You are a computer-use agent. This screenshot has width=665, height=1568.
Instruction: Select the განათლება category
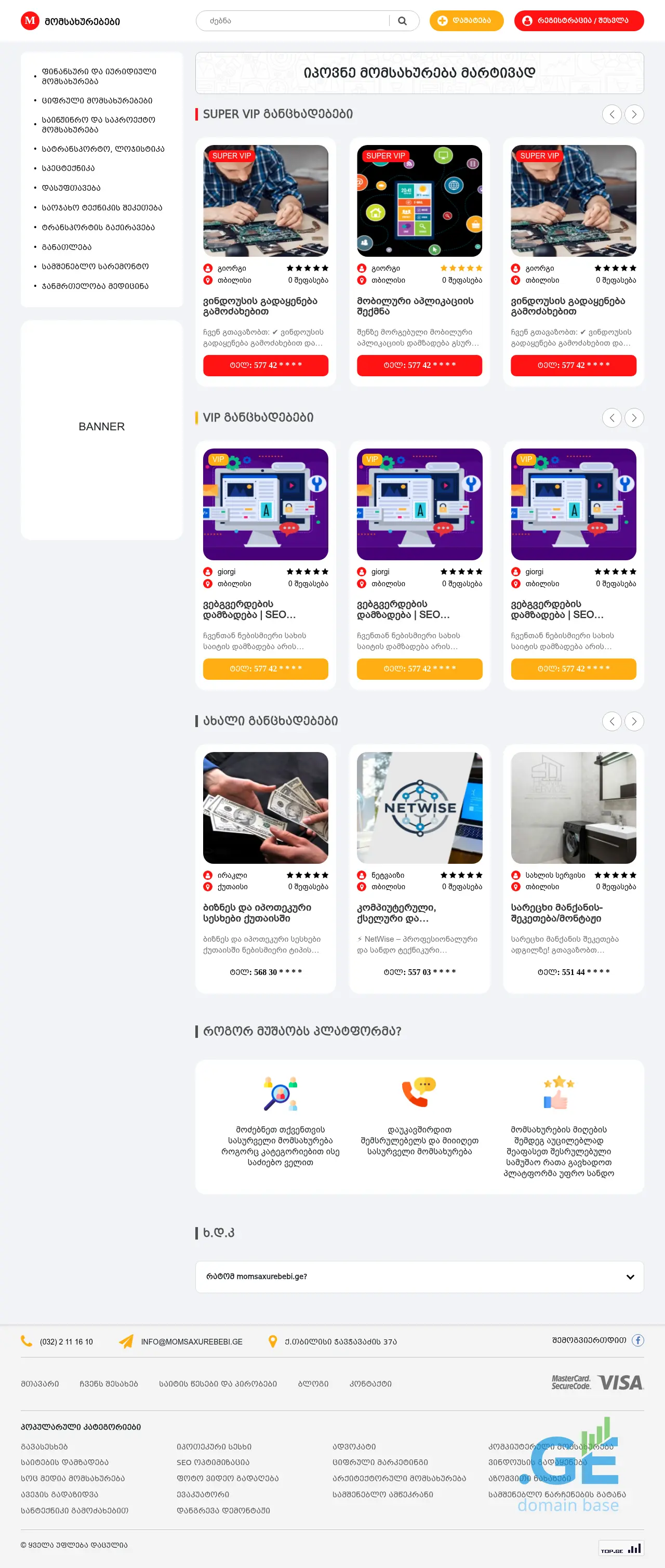pos(66,247)
